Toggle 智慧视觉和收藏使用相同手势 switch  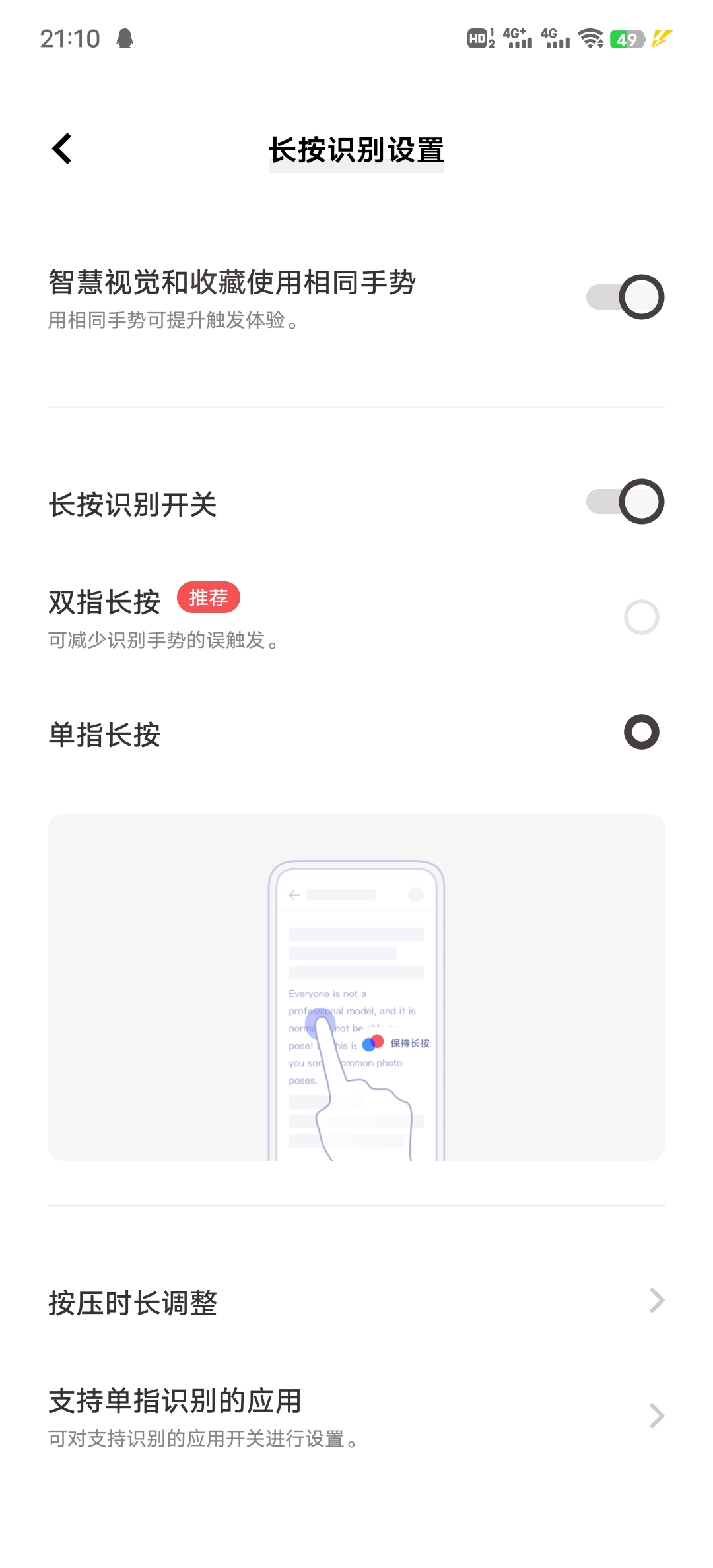625,297
